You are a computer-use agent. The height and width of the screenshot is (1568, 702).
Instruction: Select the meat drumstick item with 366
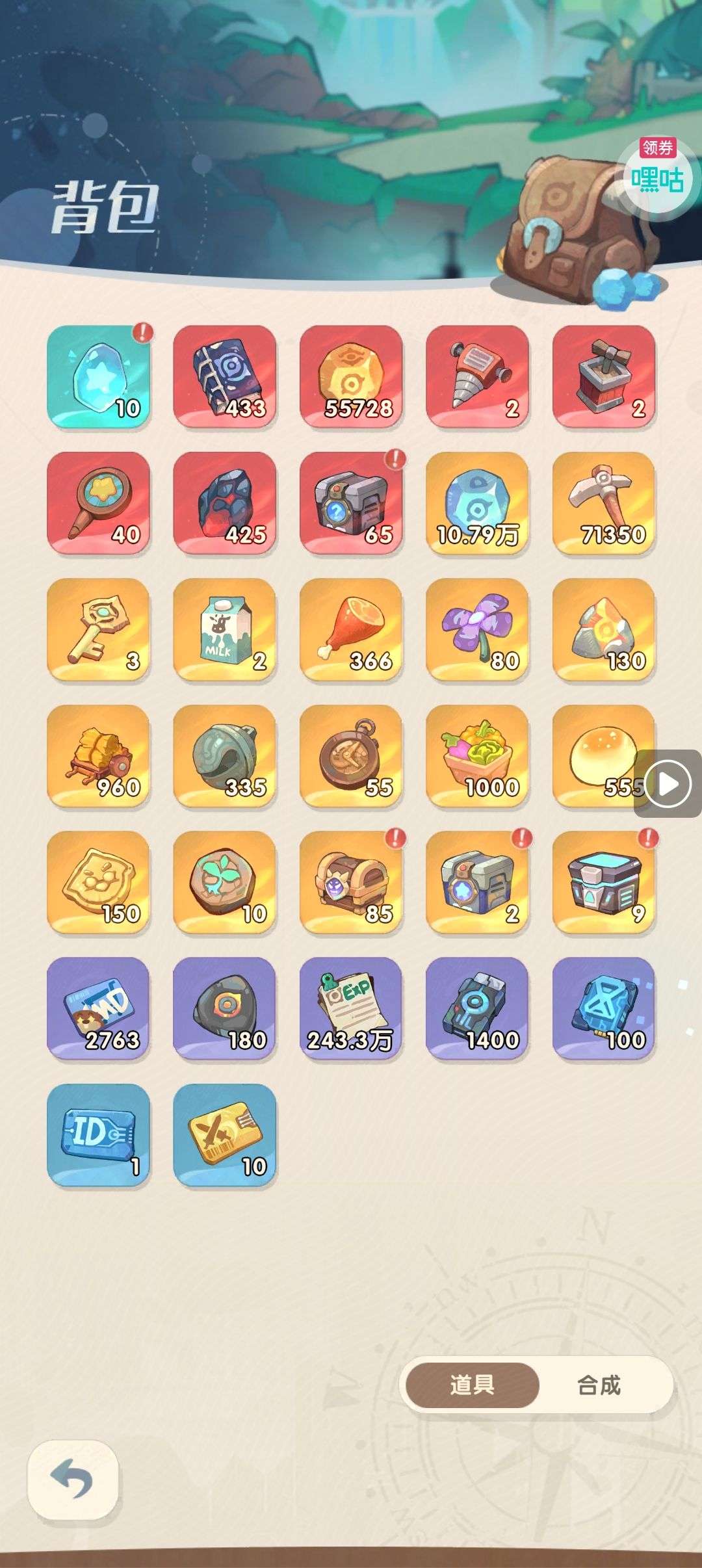tap(351, 629)
